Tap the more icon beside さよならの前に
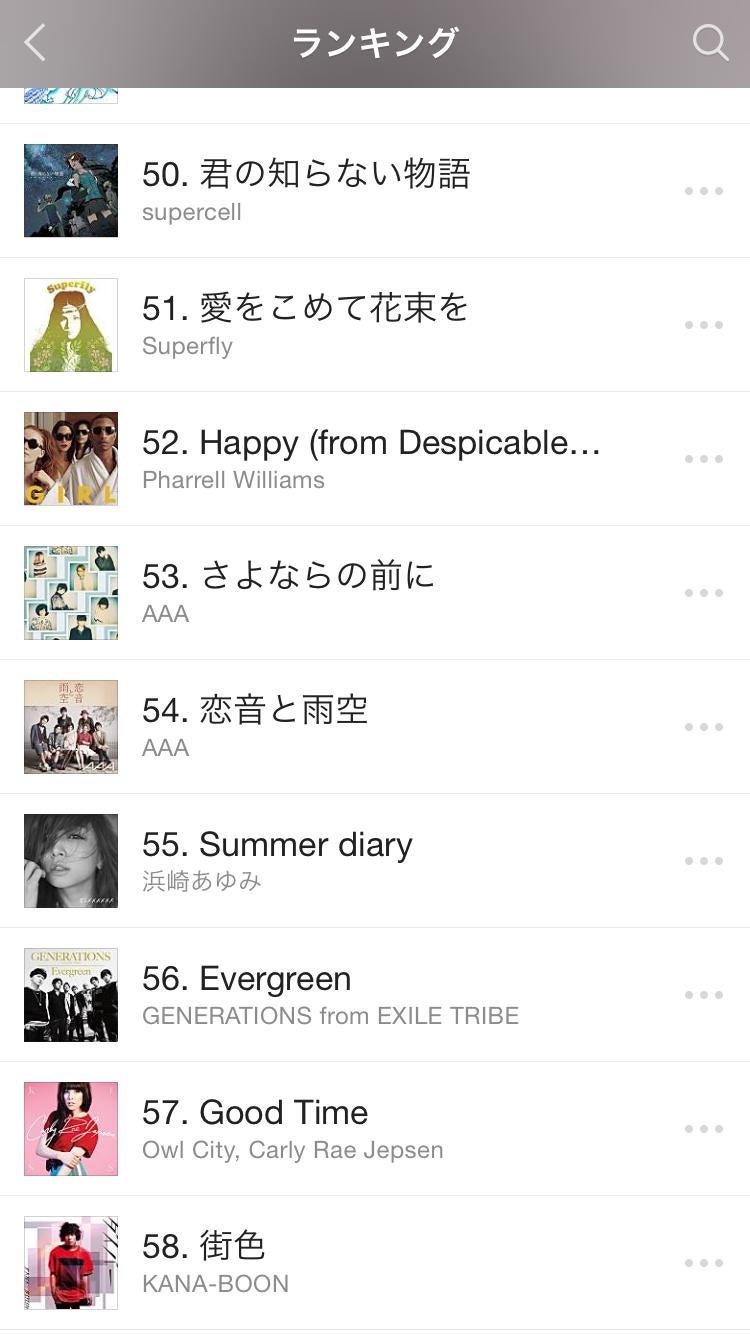The width and height of the screenshot is (750, 1334). pyautogui.click(x=703, y=593)
